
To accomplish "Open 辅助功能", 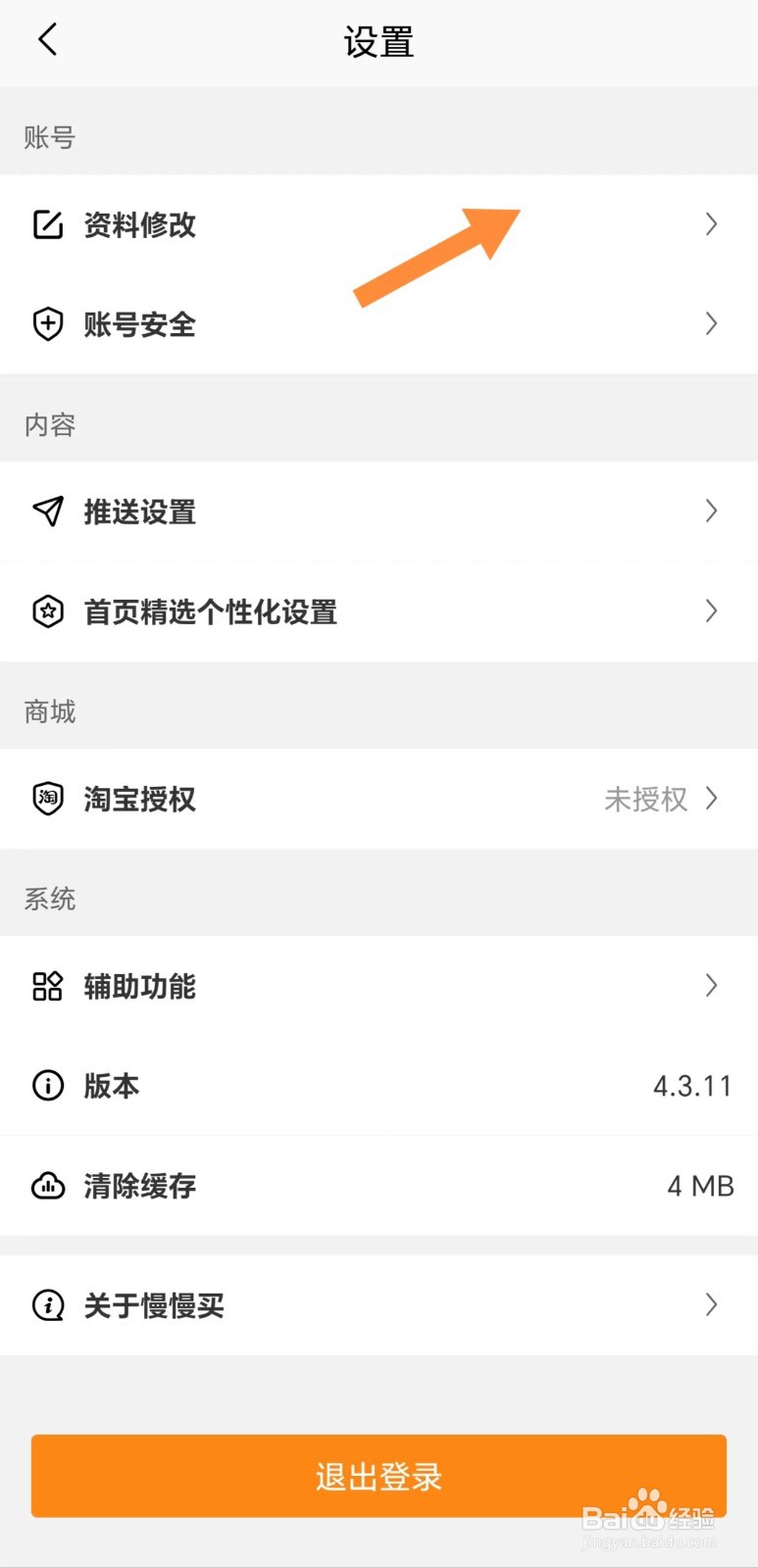I will 379,986.
